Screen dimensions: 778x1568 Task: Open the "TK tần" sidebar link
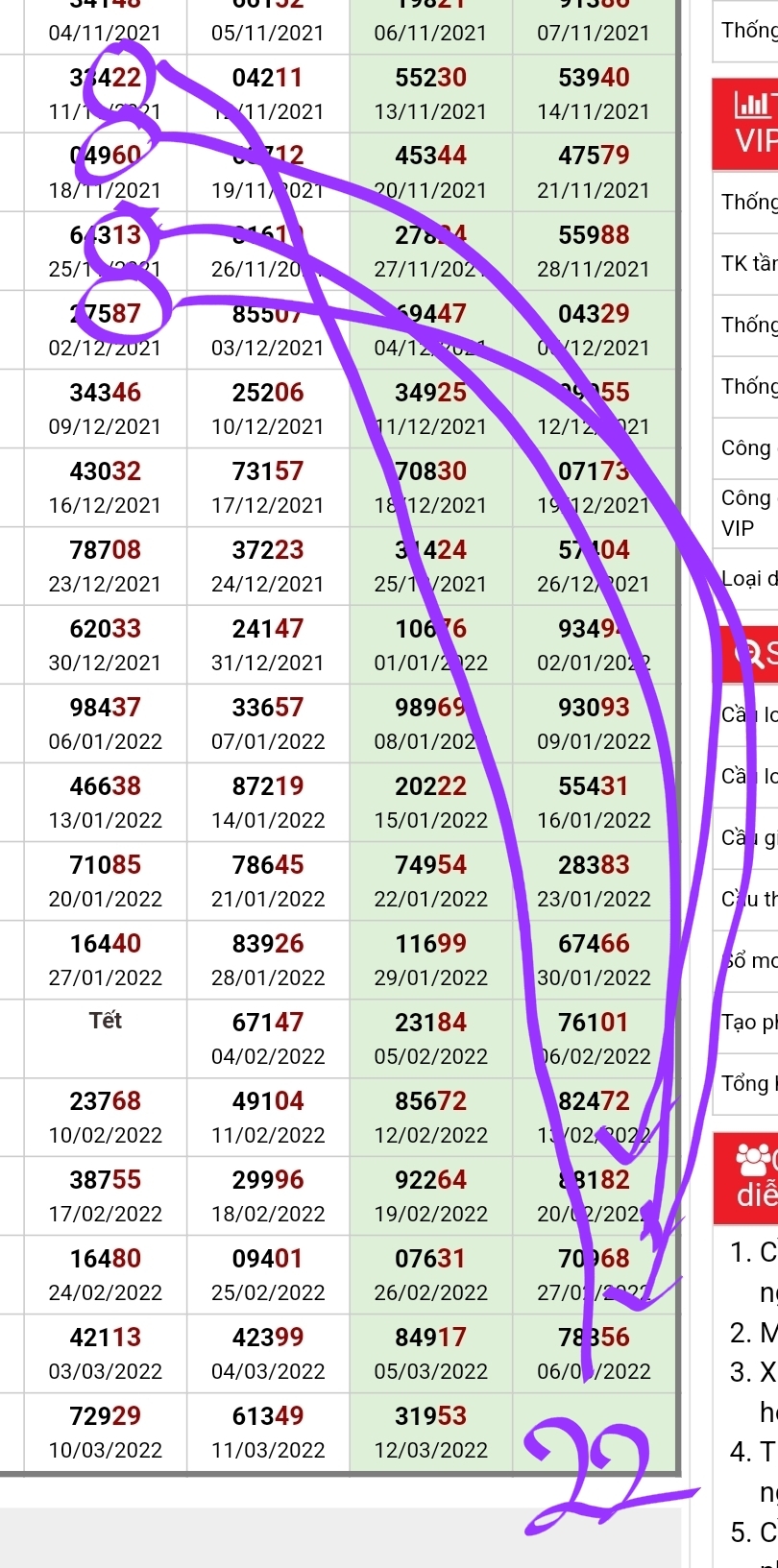748,263
